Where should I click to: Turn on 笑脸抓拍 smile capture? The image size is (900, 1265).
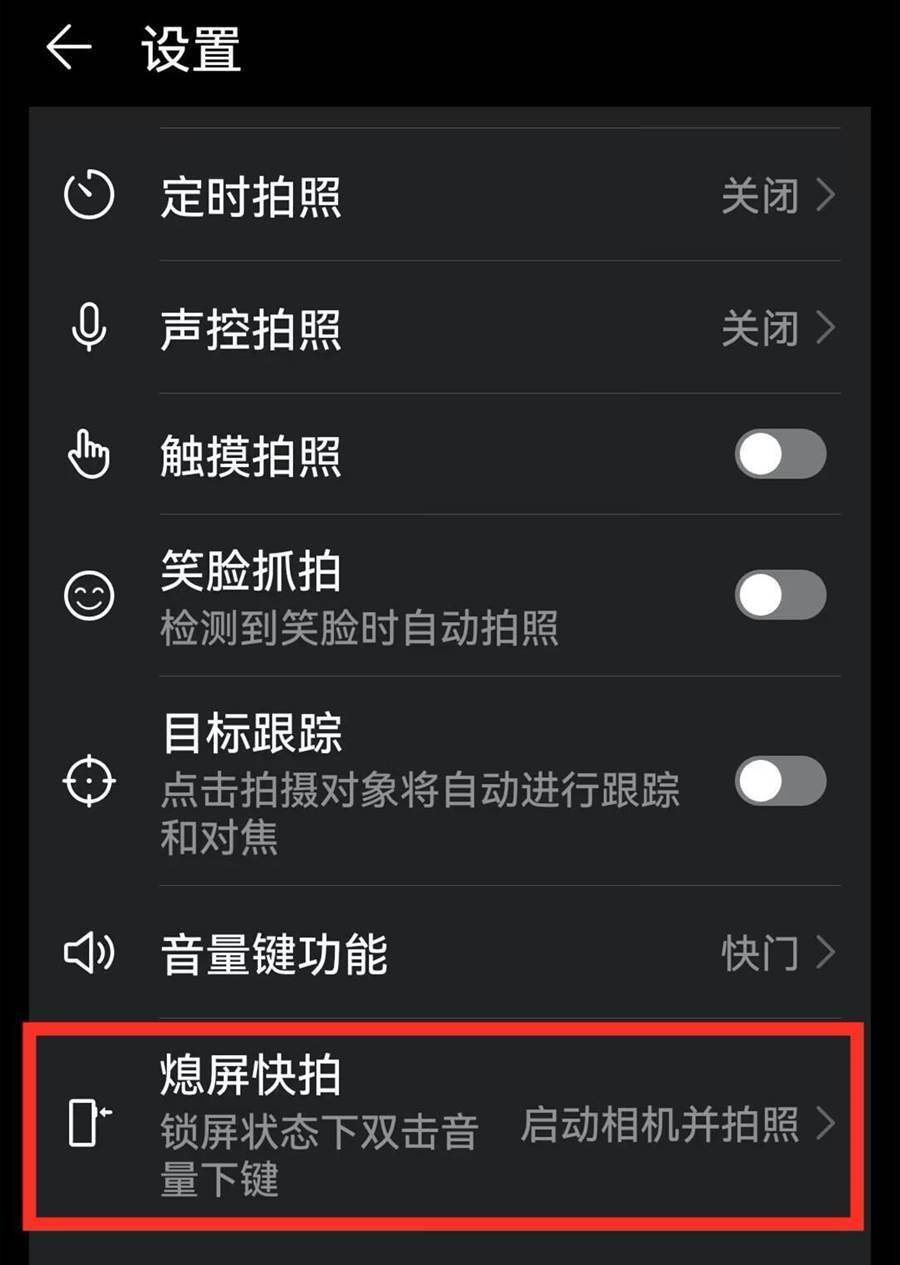pos(780,596)
